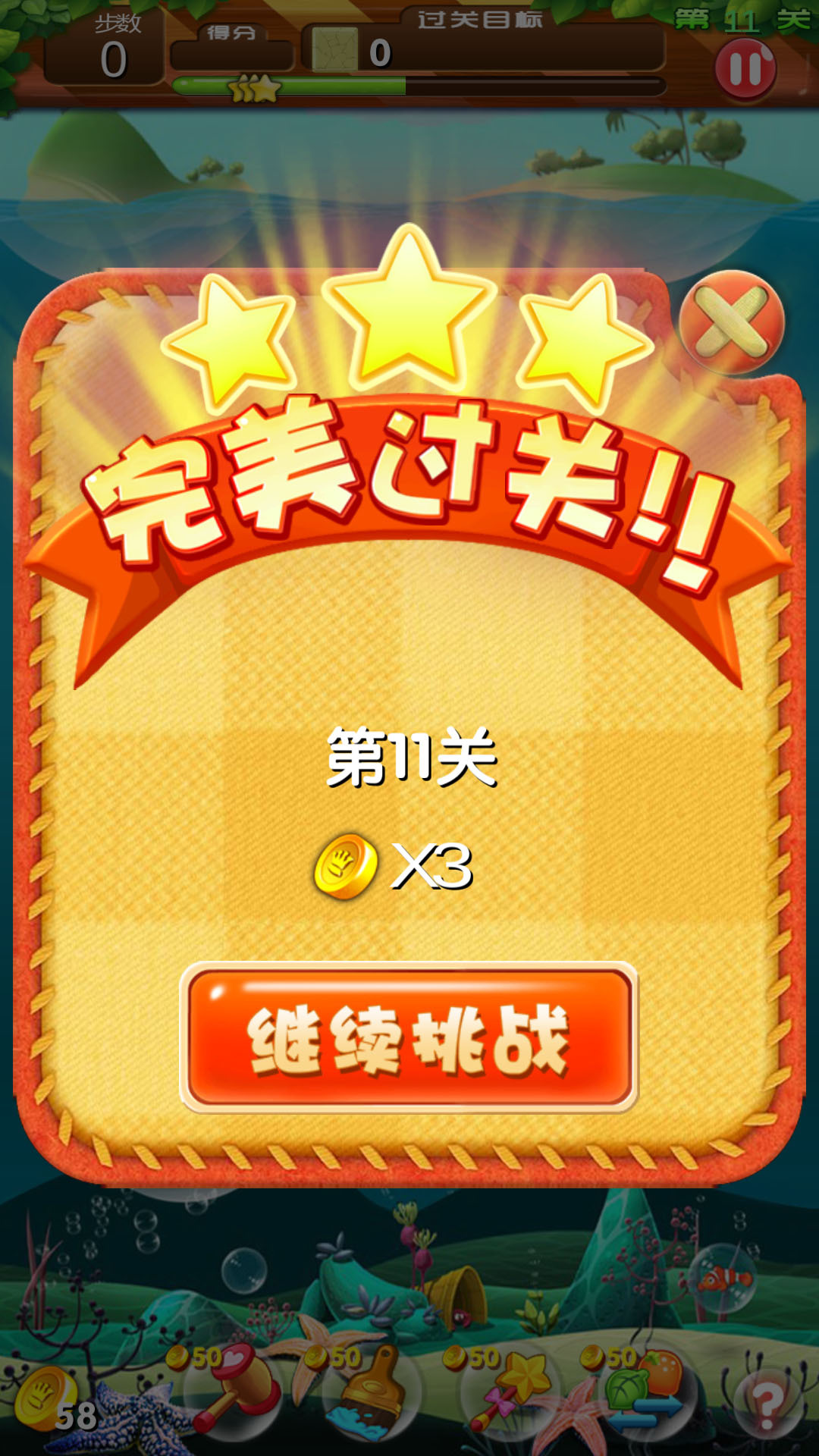Close the level complete dialog
Image resolution: width=819 pixels, height=1456 pixels.
coord(731,322)
